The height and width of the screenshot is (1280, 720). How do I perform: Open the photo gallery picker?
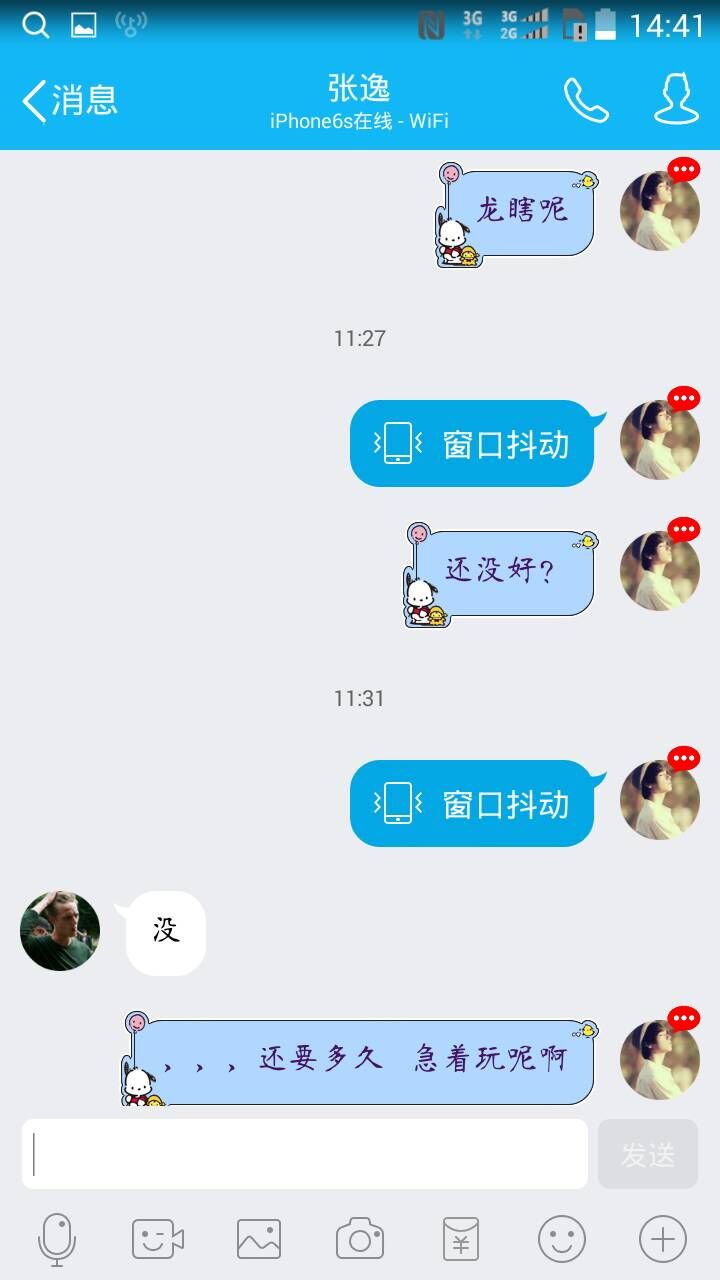tap(259, 1240)
